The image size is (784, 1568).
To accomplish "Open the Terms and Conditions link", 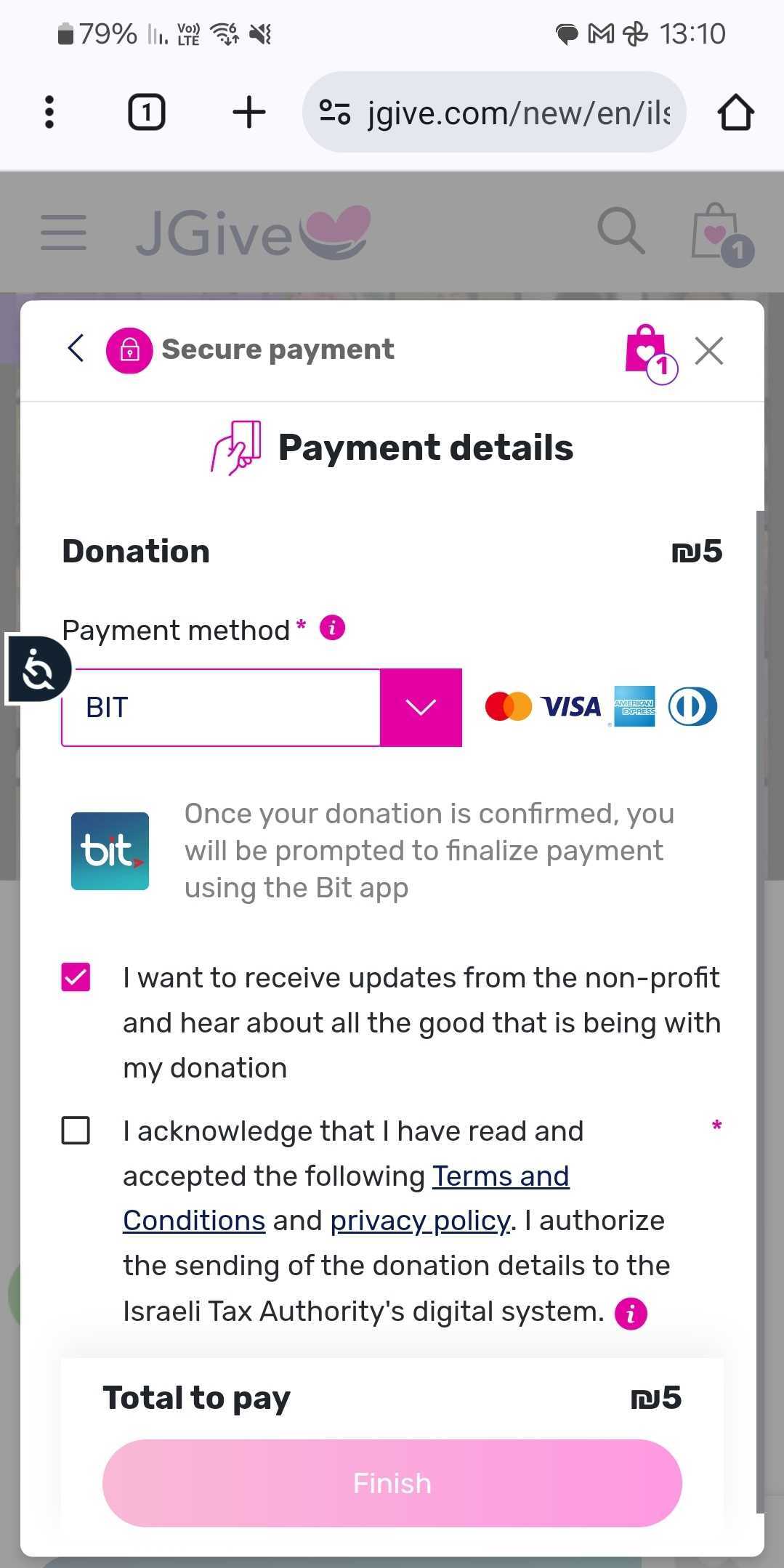I will [x=500, y=1176].
